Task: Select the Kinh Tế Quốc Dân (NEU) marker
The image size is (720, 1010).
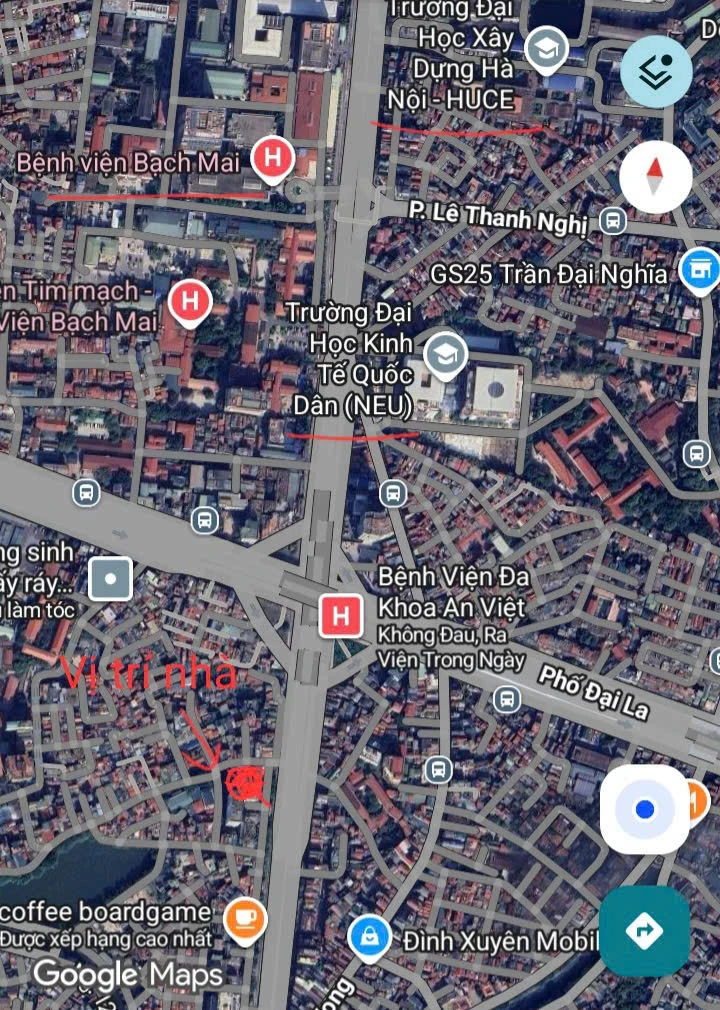Action: pos(446,354)
